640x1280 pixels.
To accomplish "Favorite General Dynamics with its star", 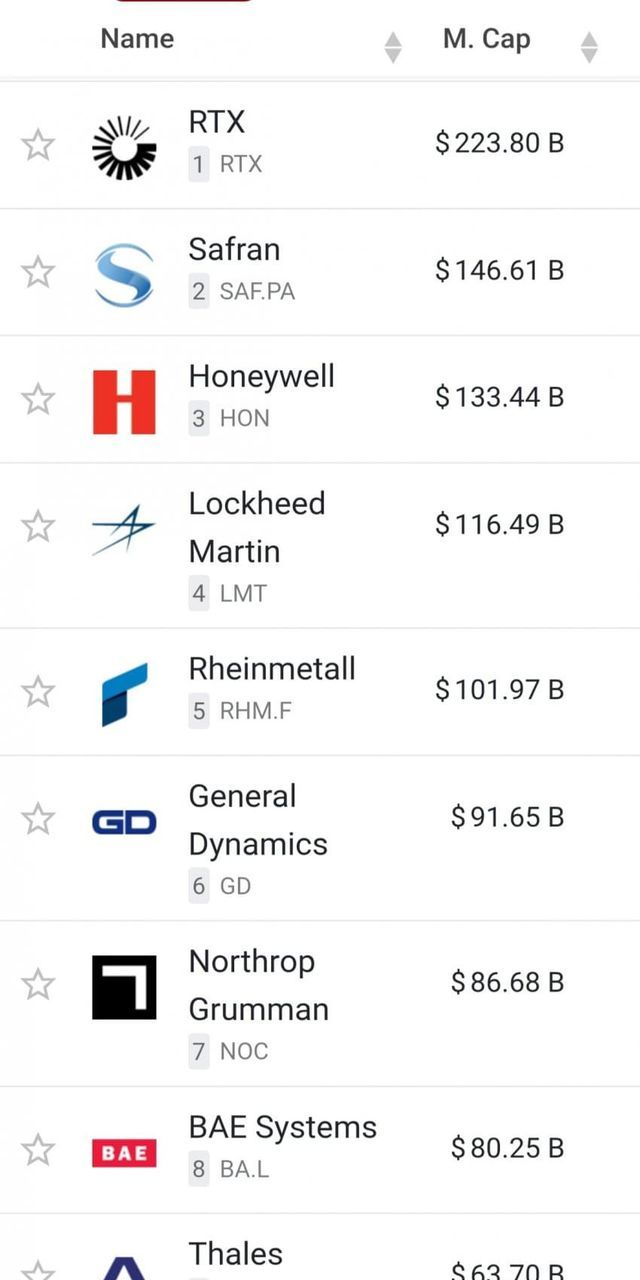I will pos(38,819).
